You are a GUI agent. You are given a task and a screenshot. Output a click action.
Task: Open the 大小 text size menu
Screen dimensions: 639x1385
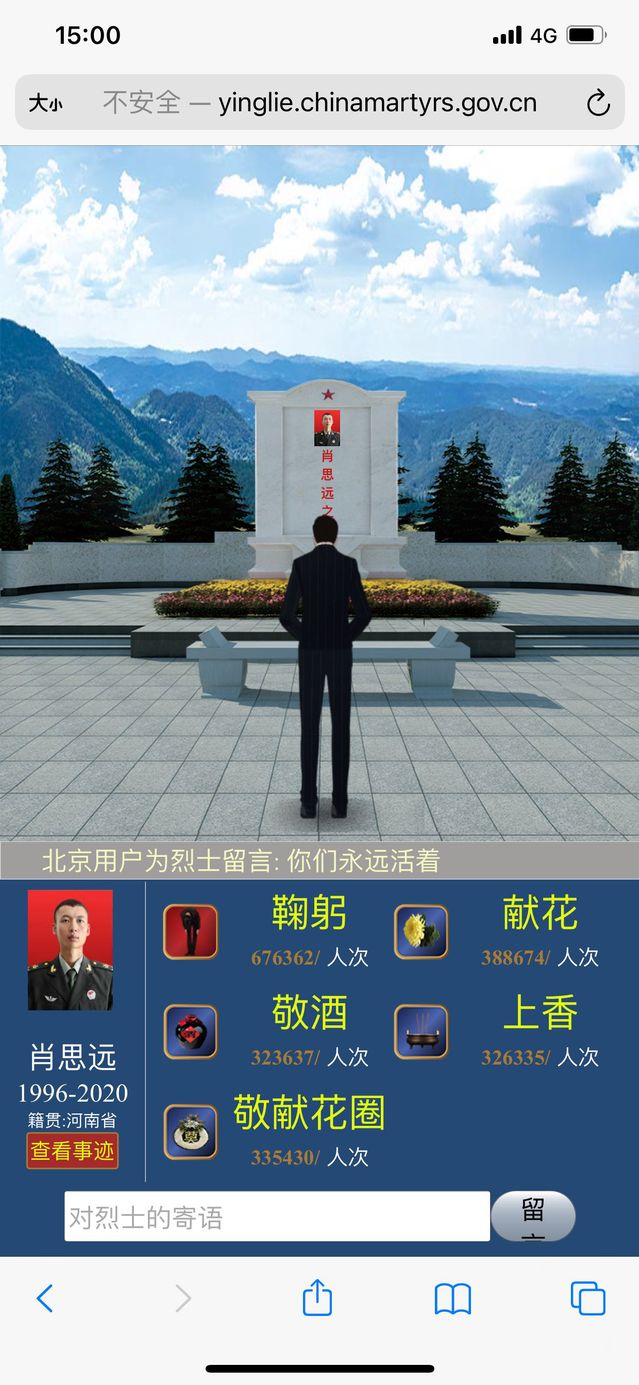tap(45, 103)
